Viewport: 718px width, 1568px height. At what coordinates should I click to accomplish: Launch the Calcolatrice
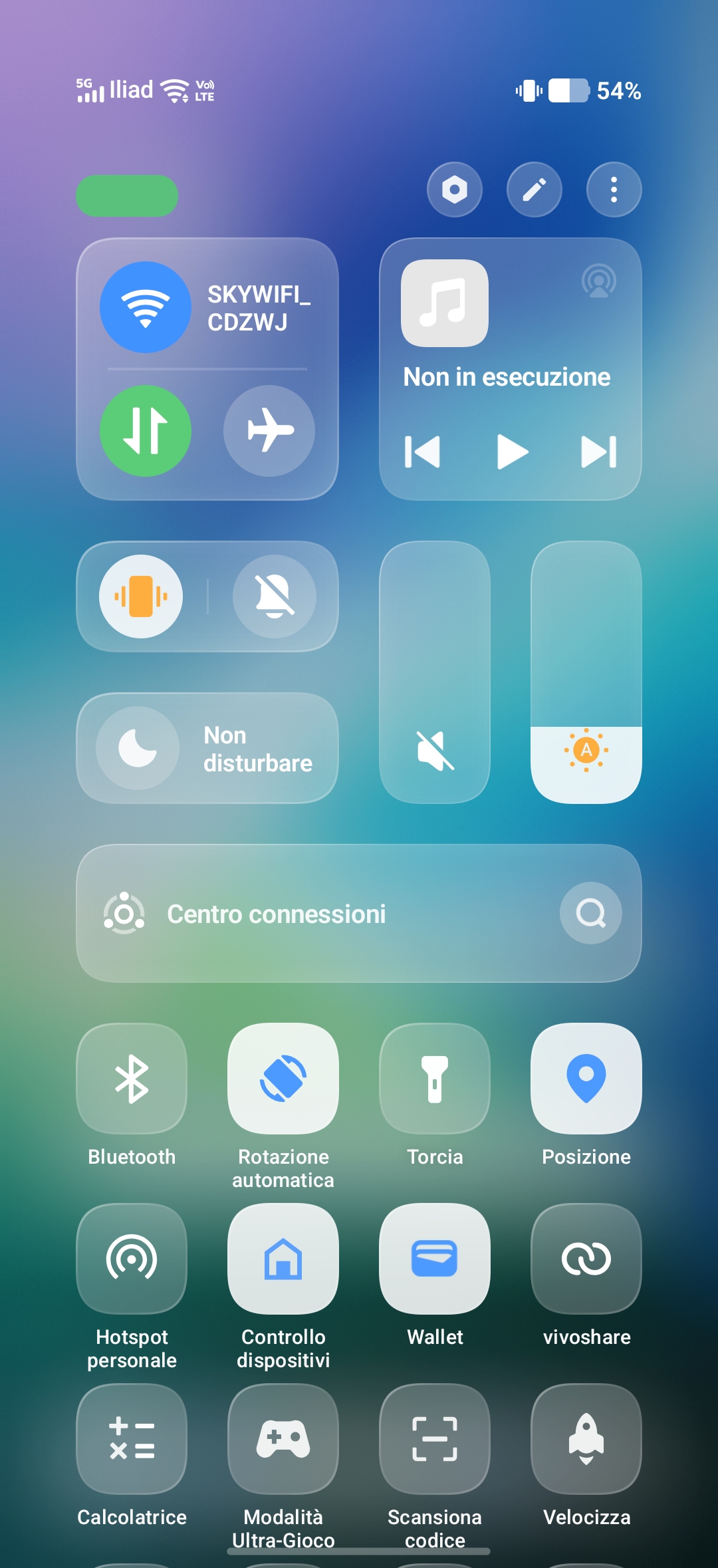(132, 1439)
